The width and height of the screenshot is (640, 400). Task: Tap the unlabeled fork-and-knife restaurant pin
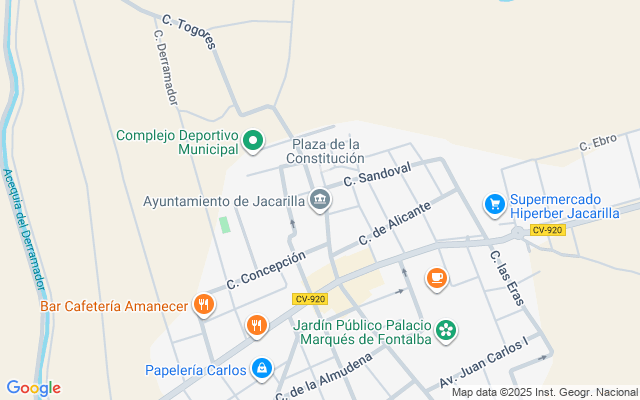(257, 326)
